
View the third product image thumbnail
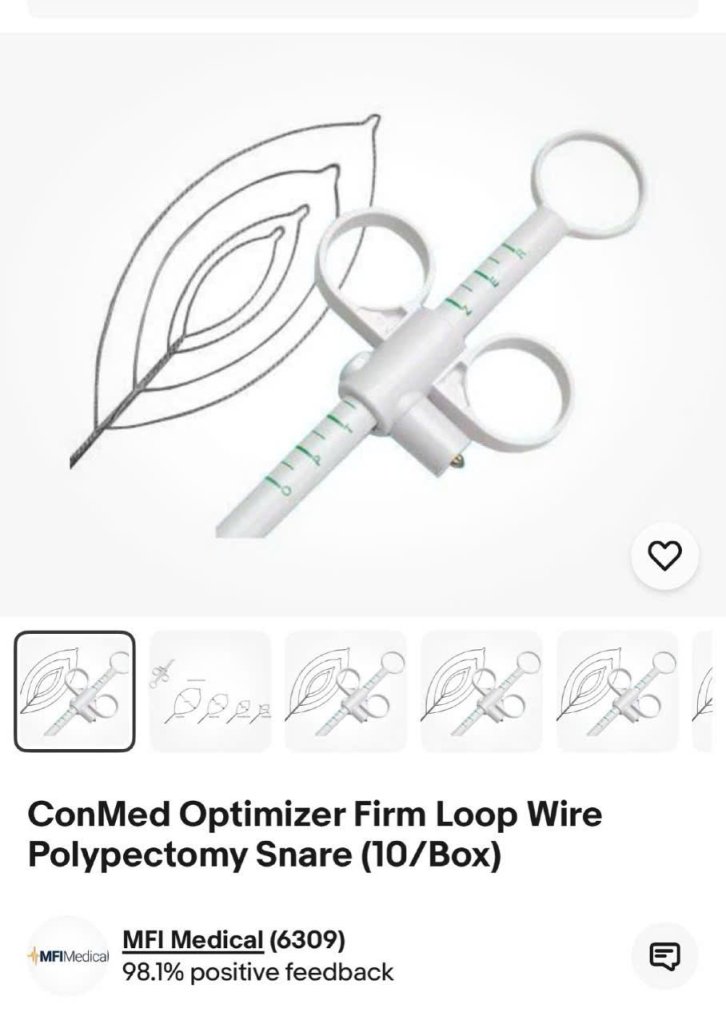346,691
